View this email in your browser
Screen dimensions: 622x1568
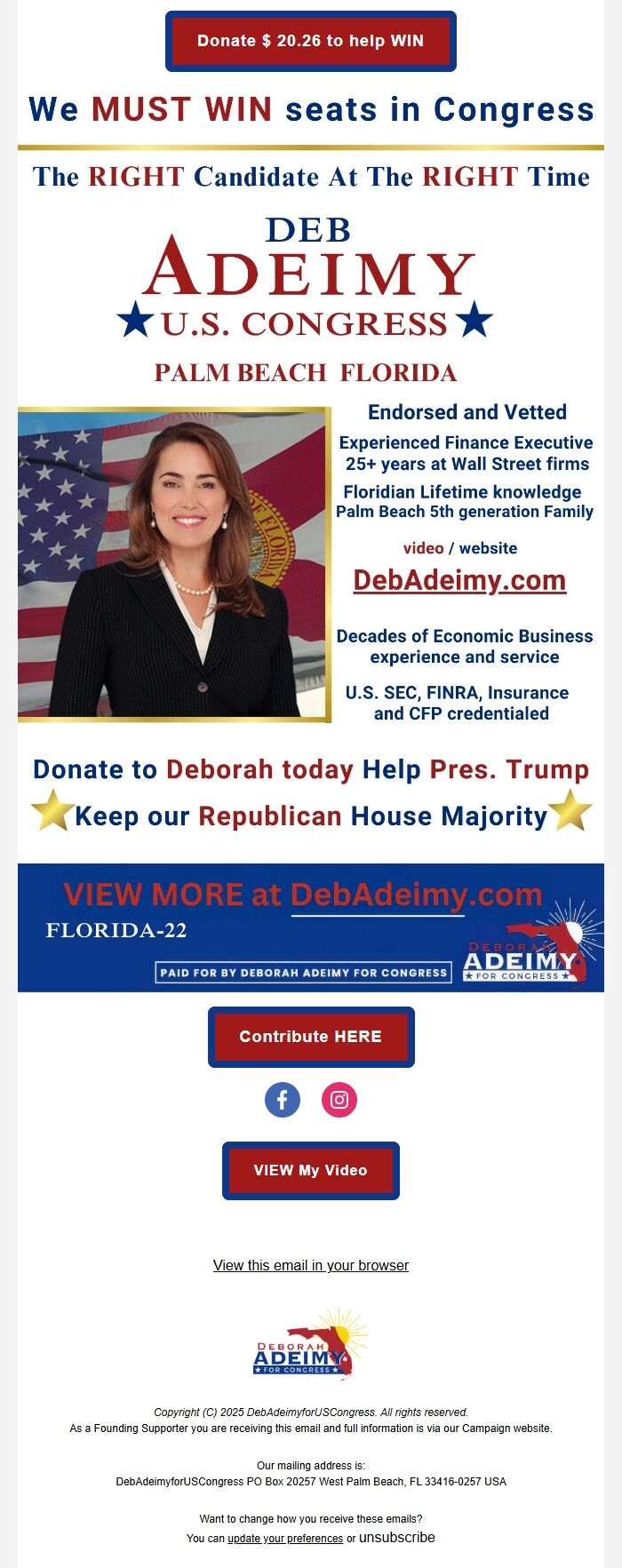[310, 1265]
